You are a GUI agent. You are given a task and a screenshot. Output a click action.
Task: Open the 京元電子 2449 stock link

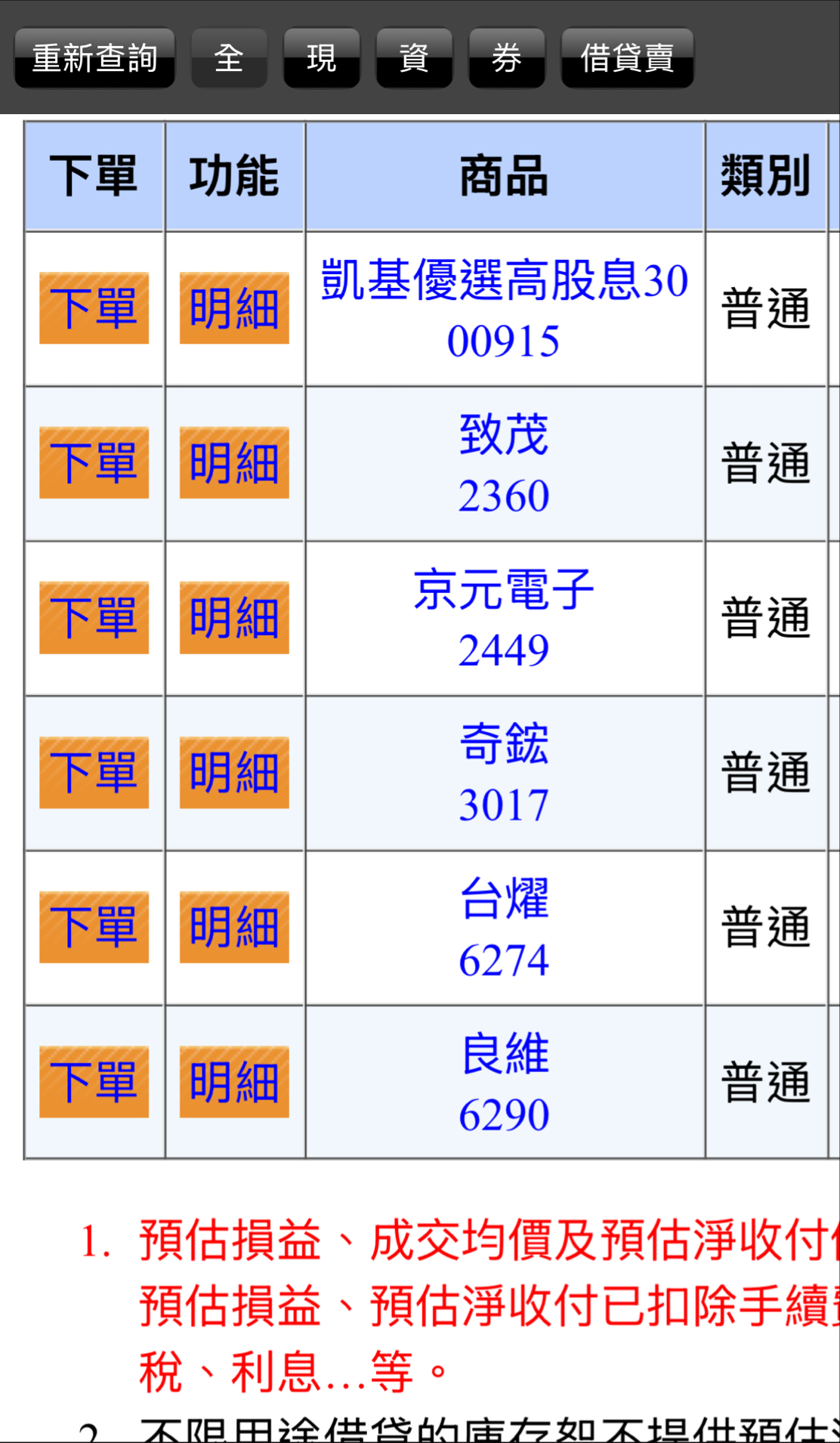click(x=504, y=619)
